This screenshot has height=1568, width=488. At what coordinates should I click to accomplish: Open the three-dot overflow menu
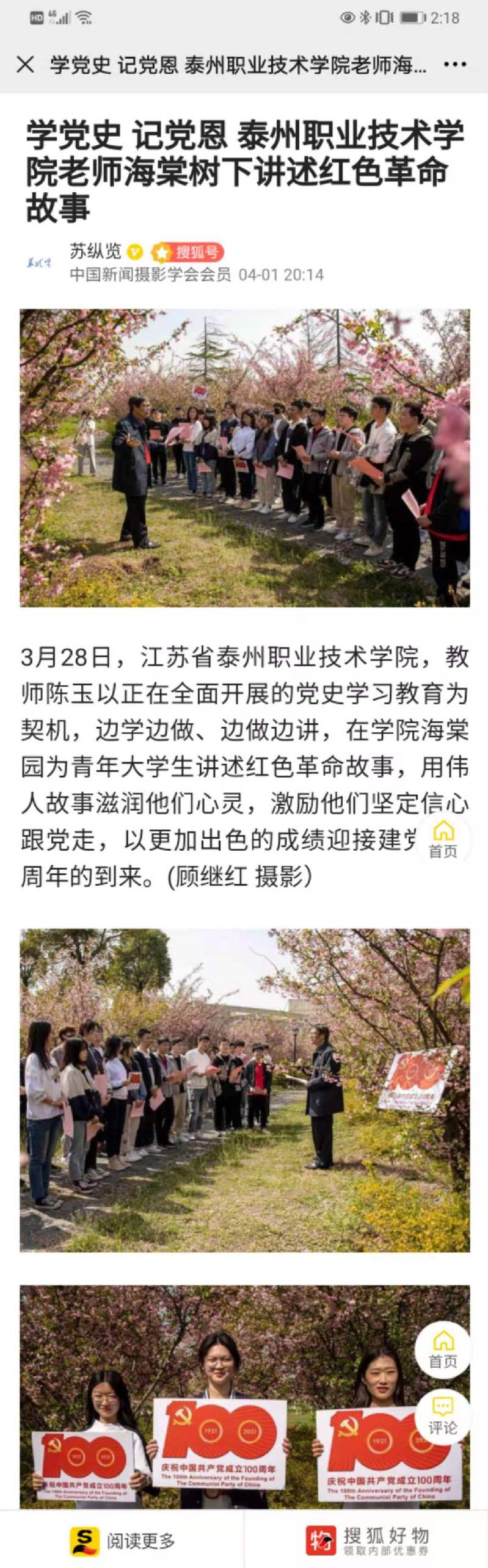[x=455, y=64]
